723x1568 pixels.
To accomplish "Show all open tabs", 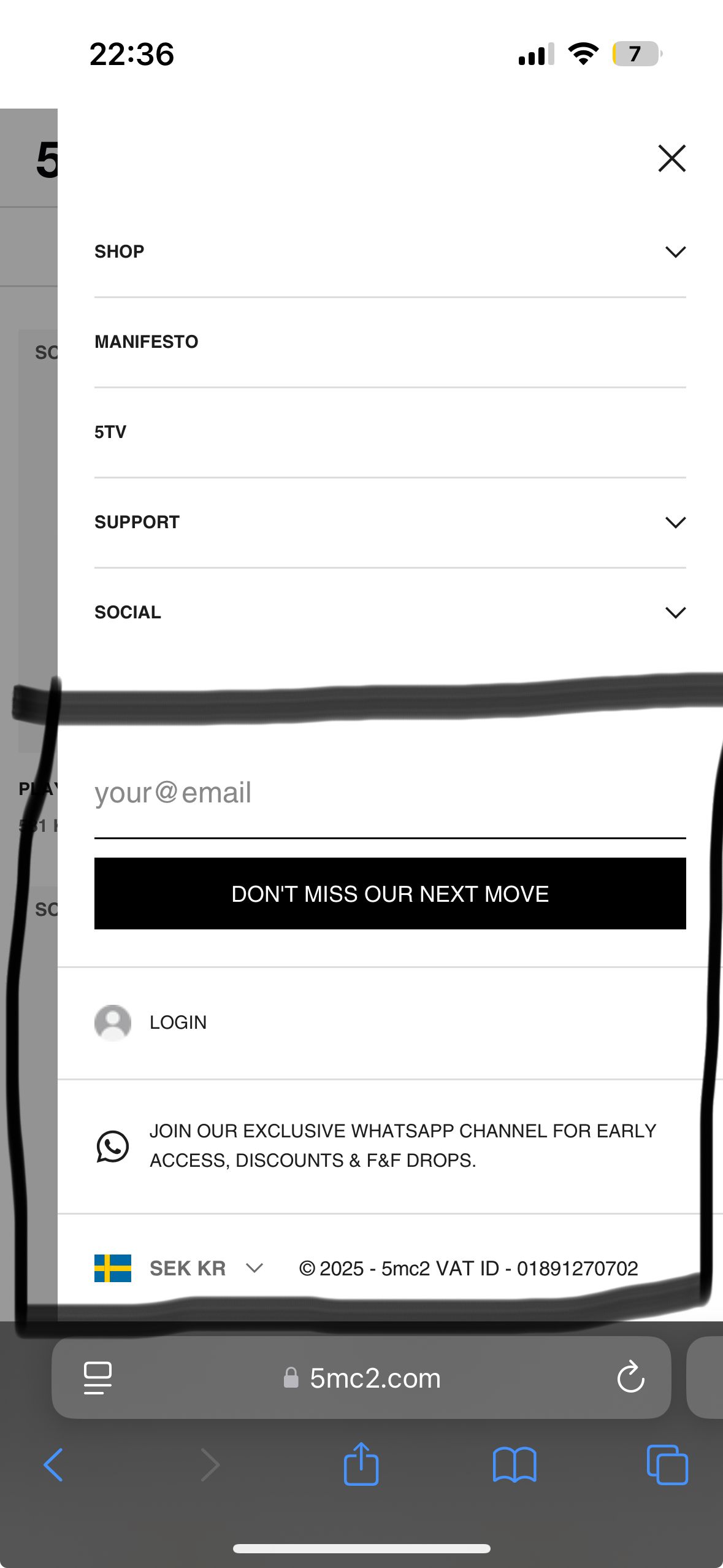I will [667, 1465].
